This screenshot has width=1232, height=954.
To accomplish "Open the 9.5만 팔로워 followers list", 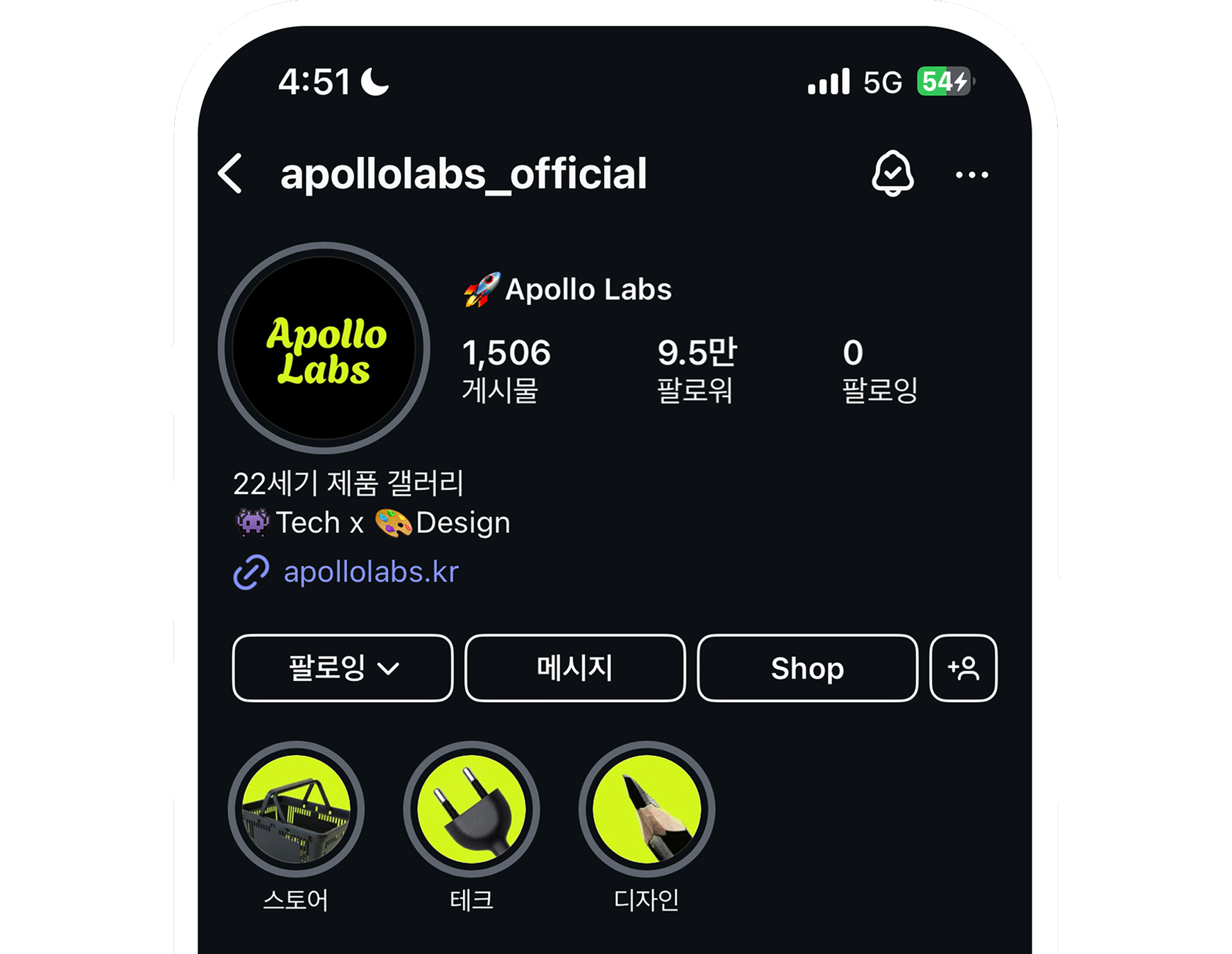I will [697, 370].
